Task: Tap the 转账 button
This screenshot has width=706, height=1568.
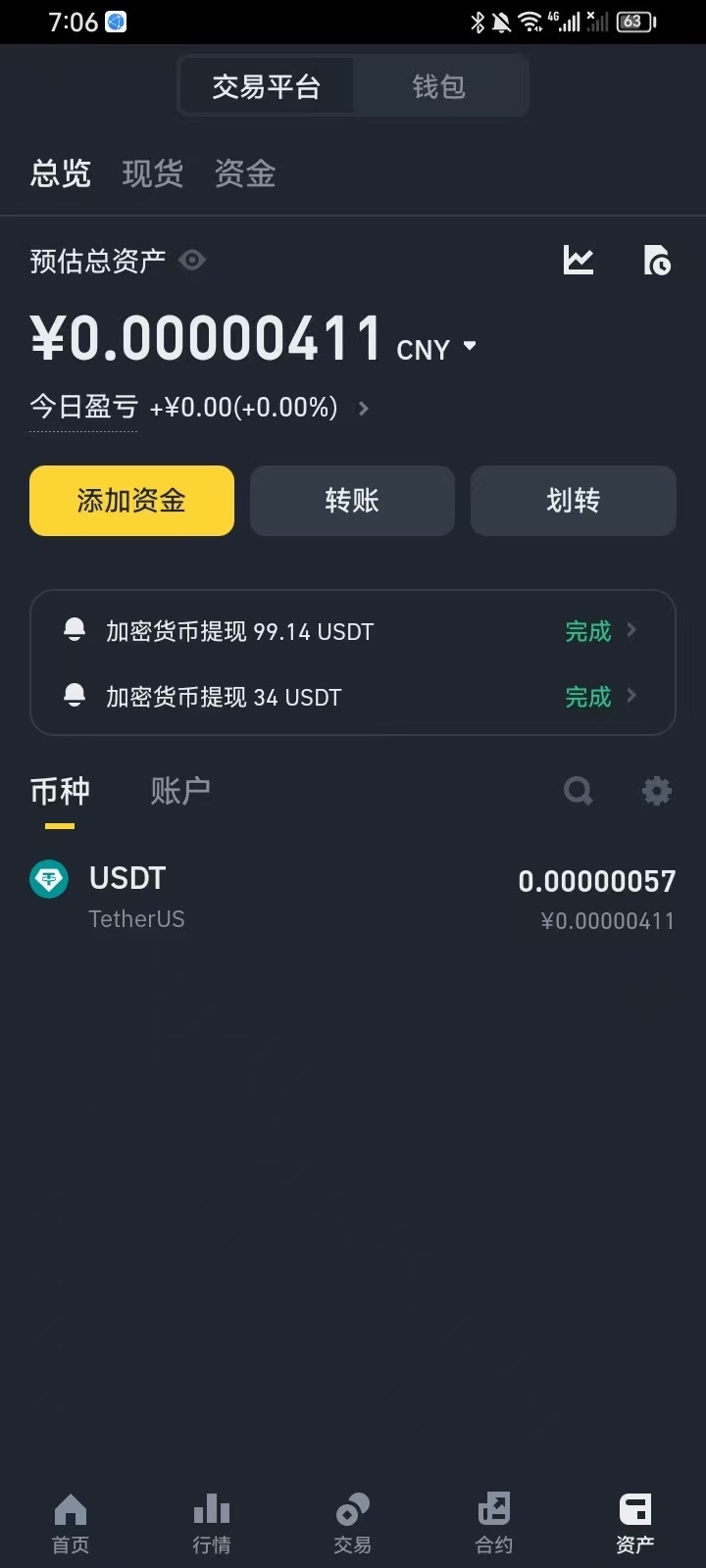Action: coord(352,501)
